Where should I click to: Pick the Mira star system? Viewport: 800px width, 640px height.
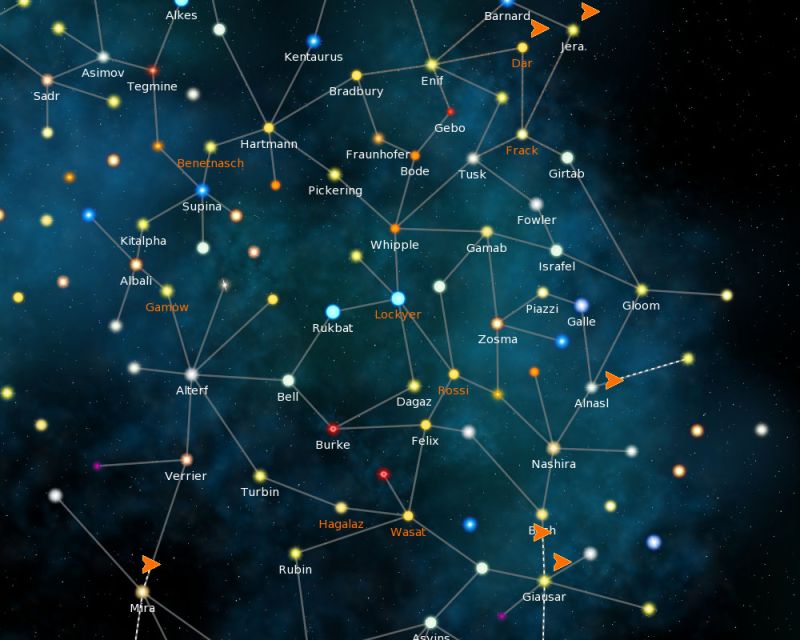click(142, 592)
